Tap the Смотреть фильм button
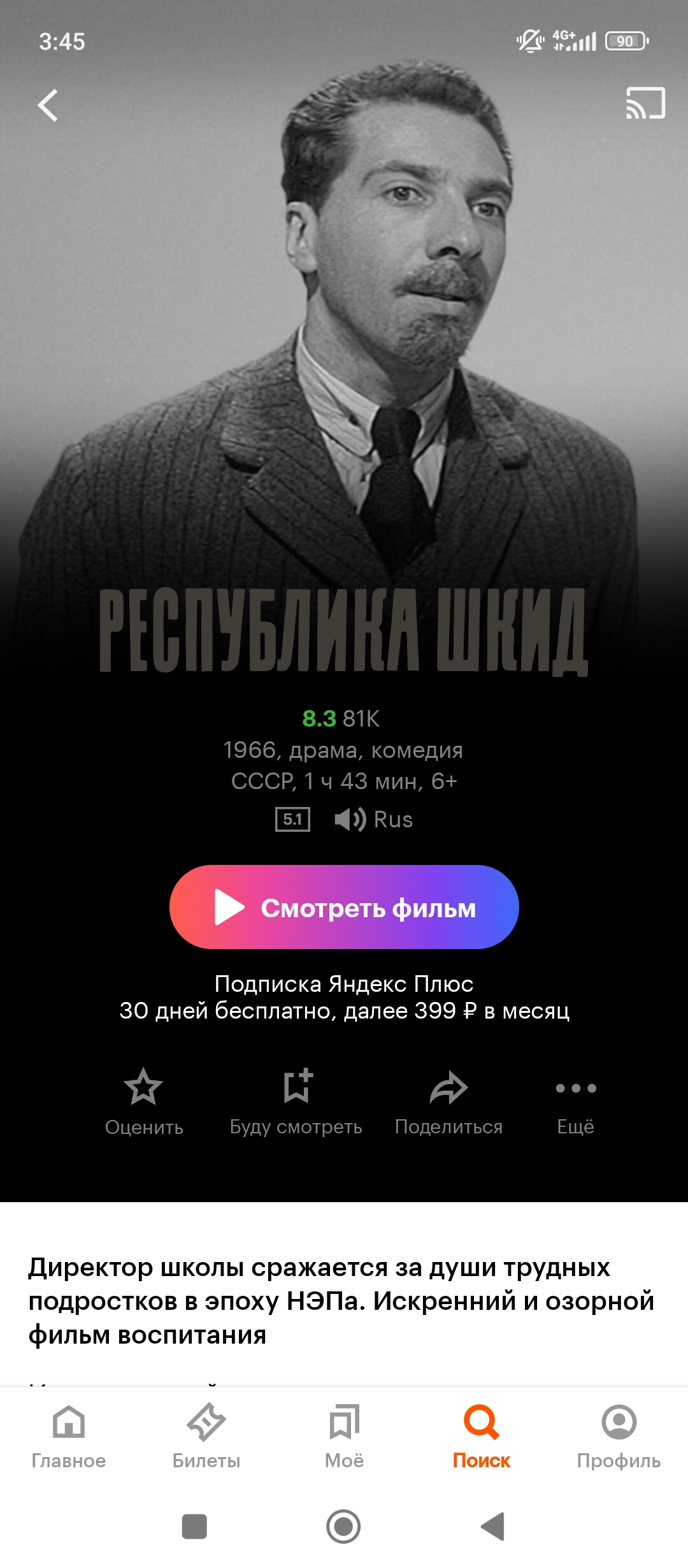This screenshot has height=1568, width=688. [x=344, y=907]
